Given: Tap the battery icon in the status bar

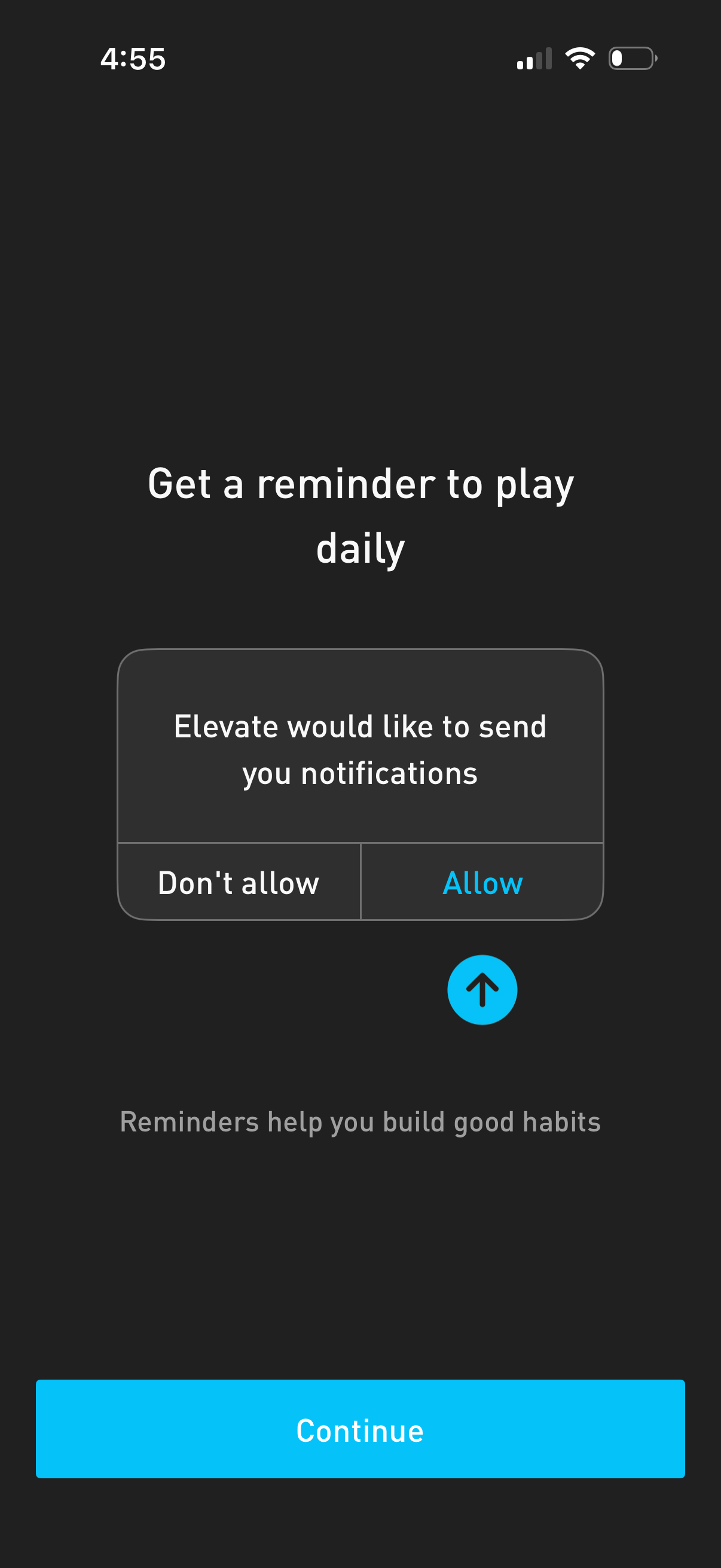Looking at the screenshot, I should pos(631,58).
